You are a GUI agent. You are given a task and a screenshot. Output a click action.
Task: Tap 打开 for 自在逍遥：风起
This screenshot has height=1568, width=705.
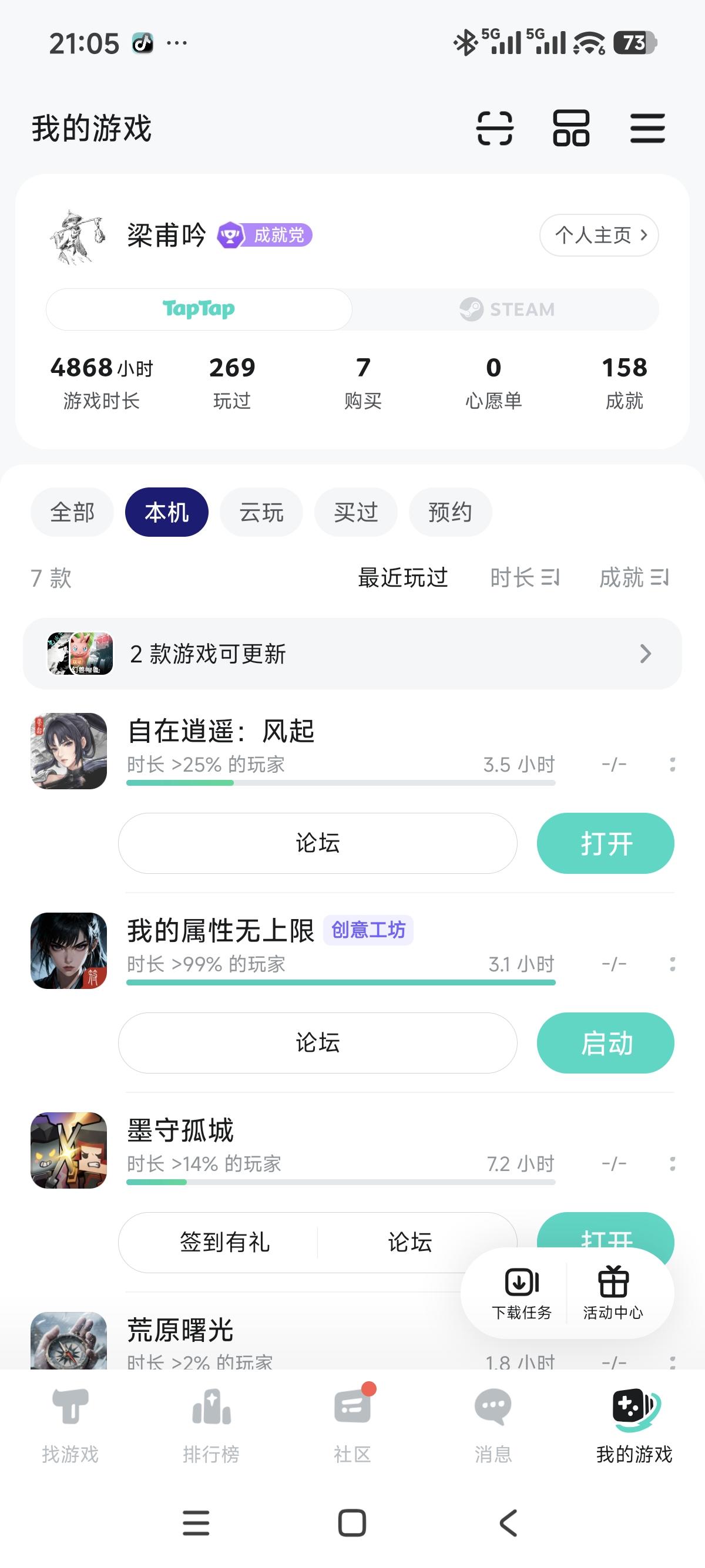605,843
